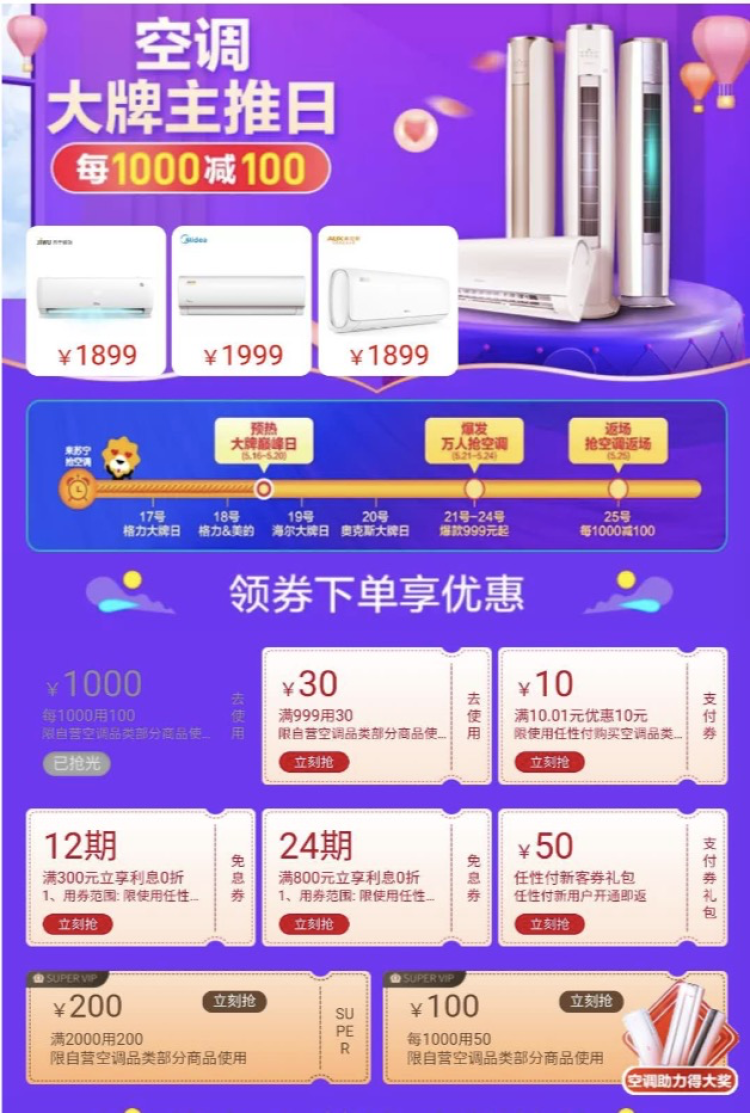Open the Midea ¥1999 air conditioner card
The width and height of the screenshot is (750, 1113).
pos(241,301)
